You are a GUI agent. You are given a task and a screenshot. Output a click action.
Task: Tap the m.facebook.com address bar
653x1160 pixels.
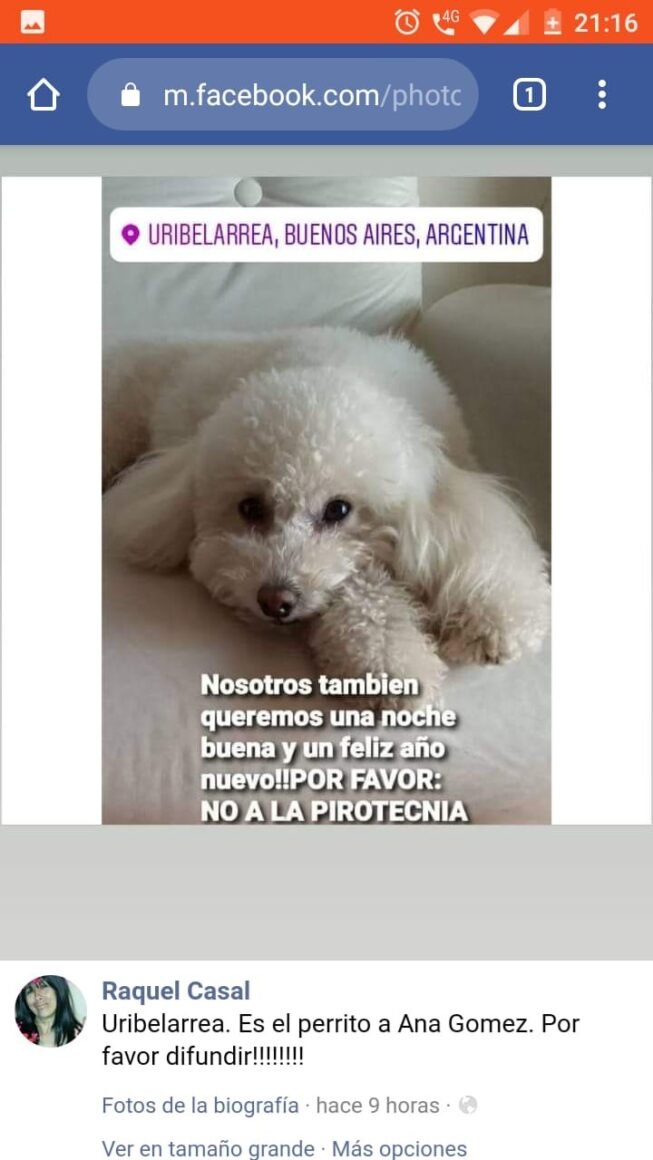tap(282, 95)
